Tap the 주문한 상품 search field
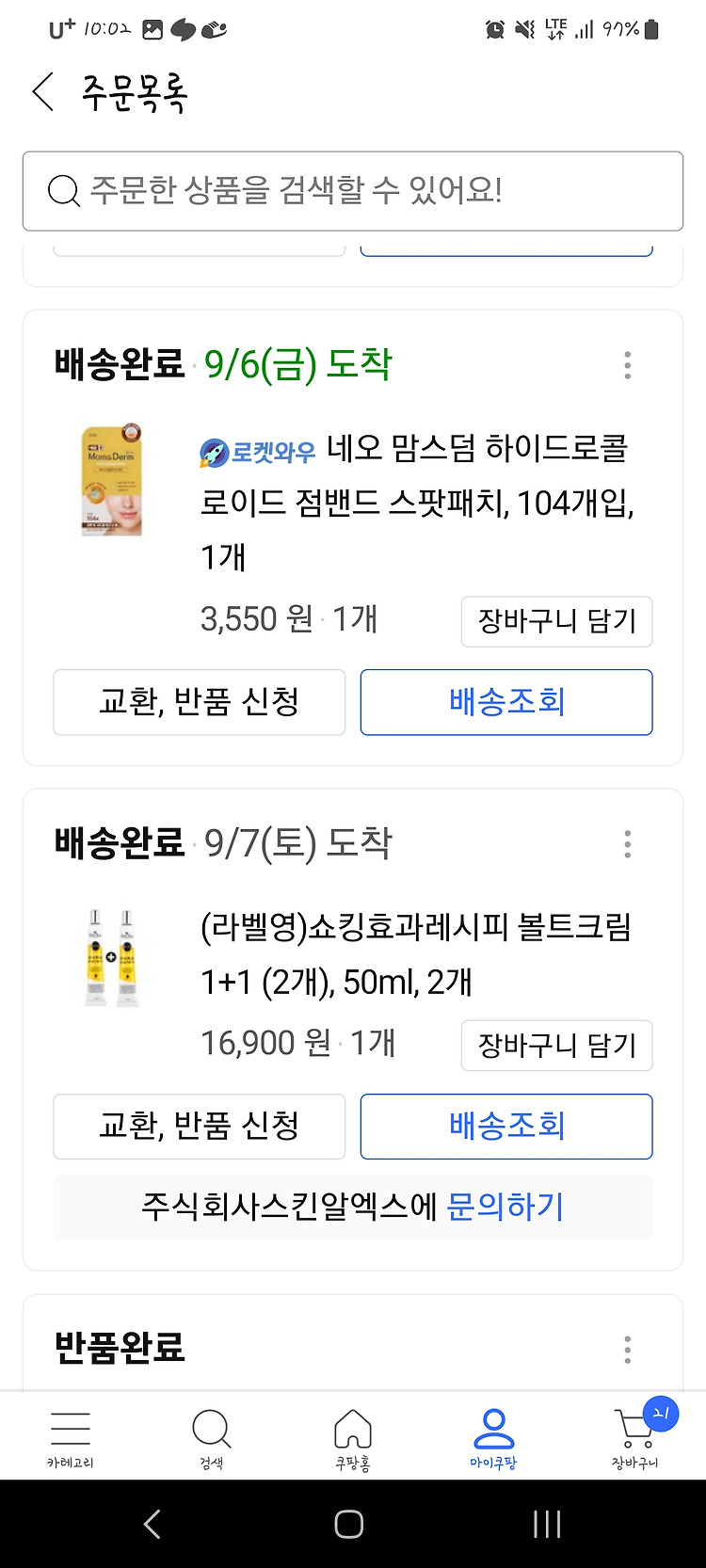706x1568 pixels. [x=353, y=191]
